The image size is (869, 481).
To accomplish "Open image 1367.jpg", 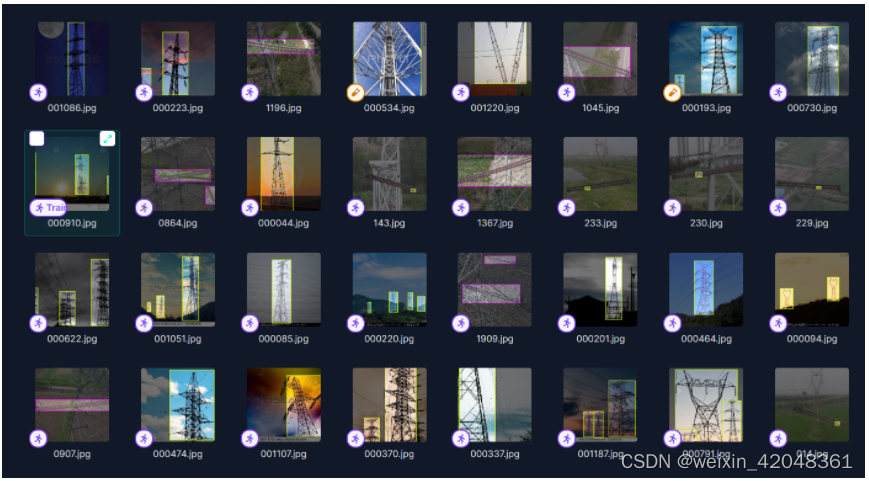I will click(494, 174).
